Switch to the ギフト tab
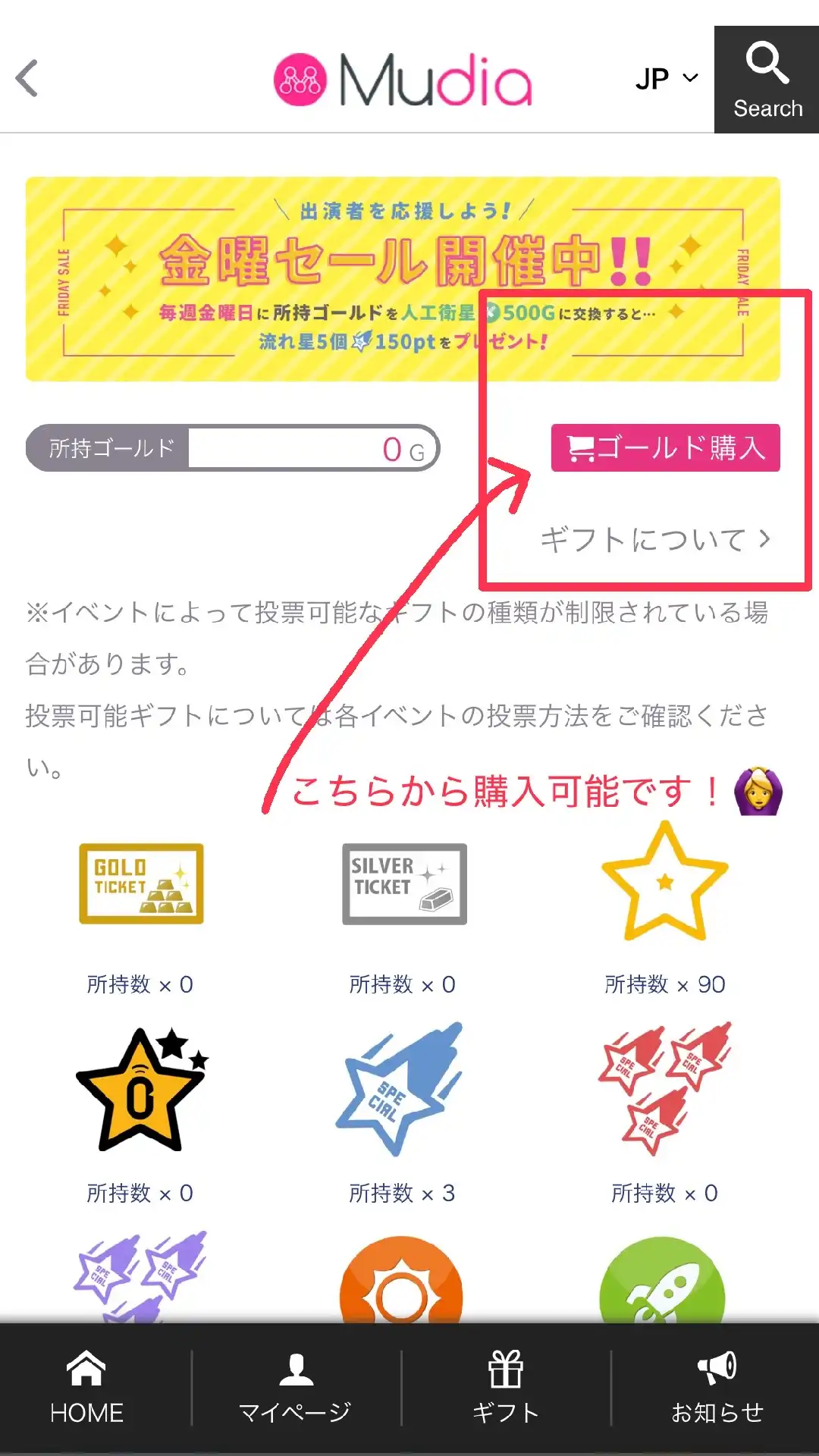819x1456 pixels. click(506, 1389)
